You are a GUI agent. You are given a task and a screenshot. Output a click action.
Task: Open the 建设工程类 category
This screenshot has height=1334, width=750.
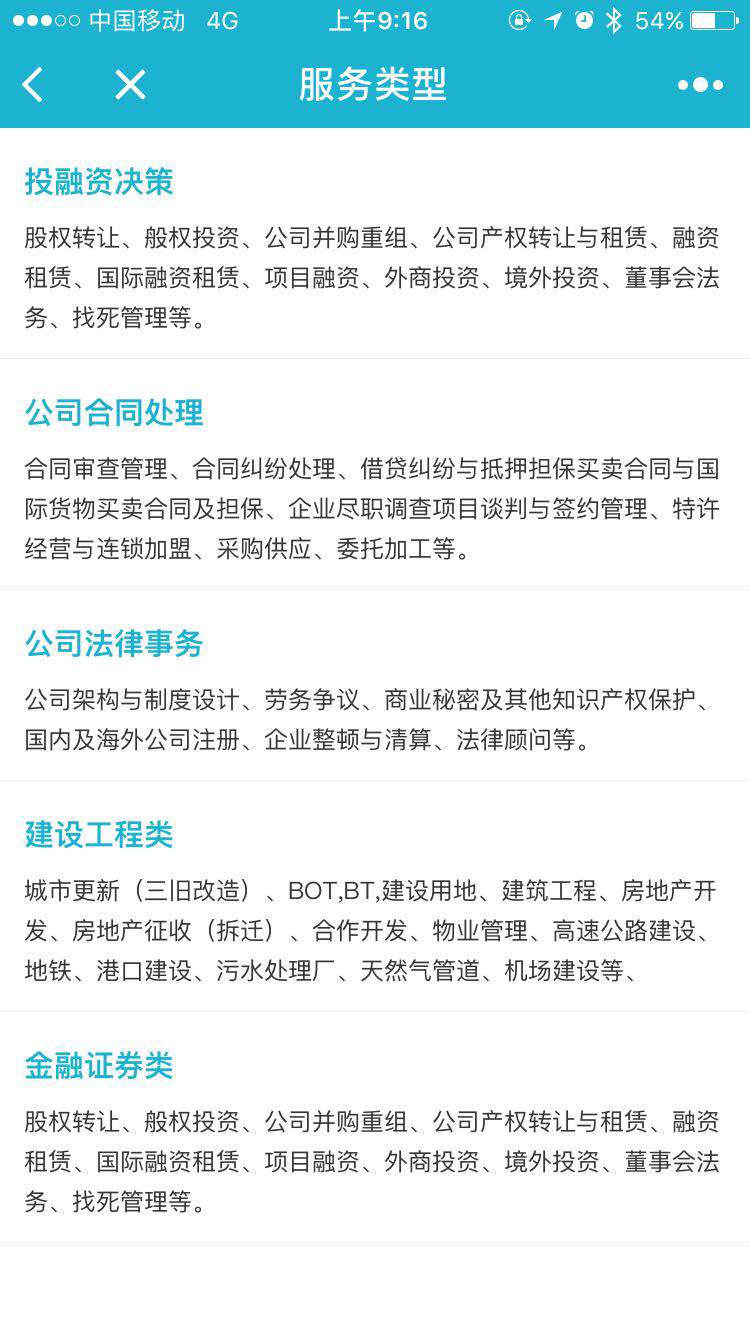pyautogui.click(x=98, y=834)
